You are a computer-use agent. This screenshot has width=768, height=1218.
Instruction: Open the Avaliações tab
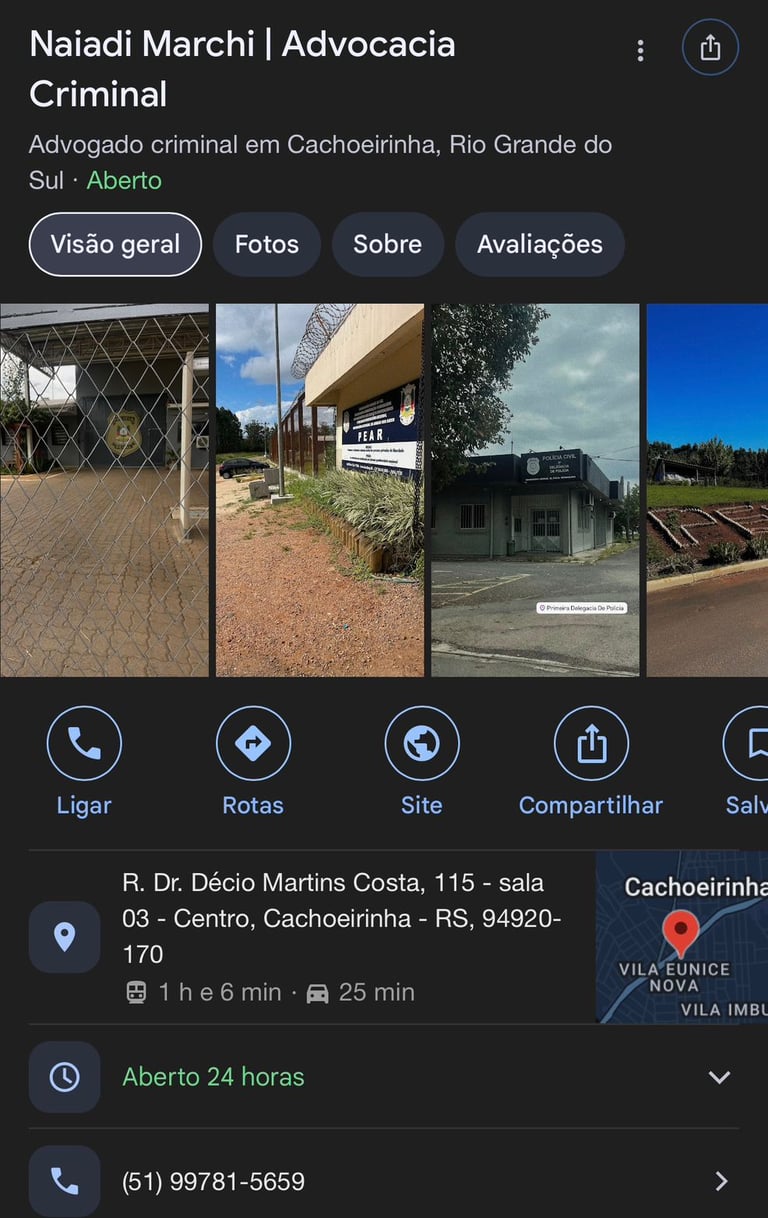(539, 244)
